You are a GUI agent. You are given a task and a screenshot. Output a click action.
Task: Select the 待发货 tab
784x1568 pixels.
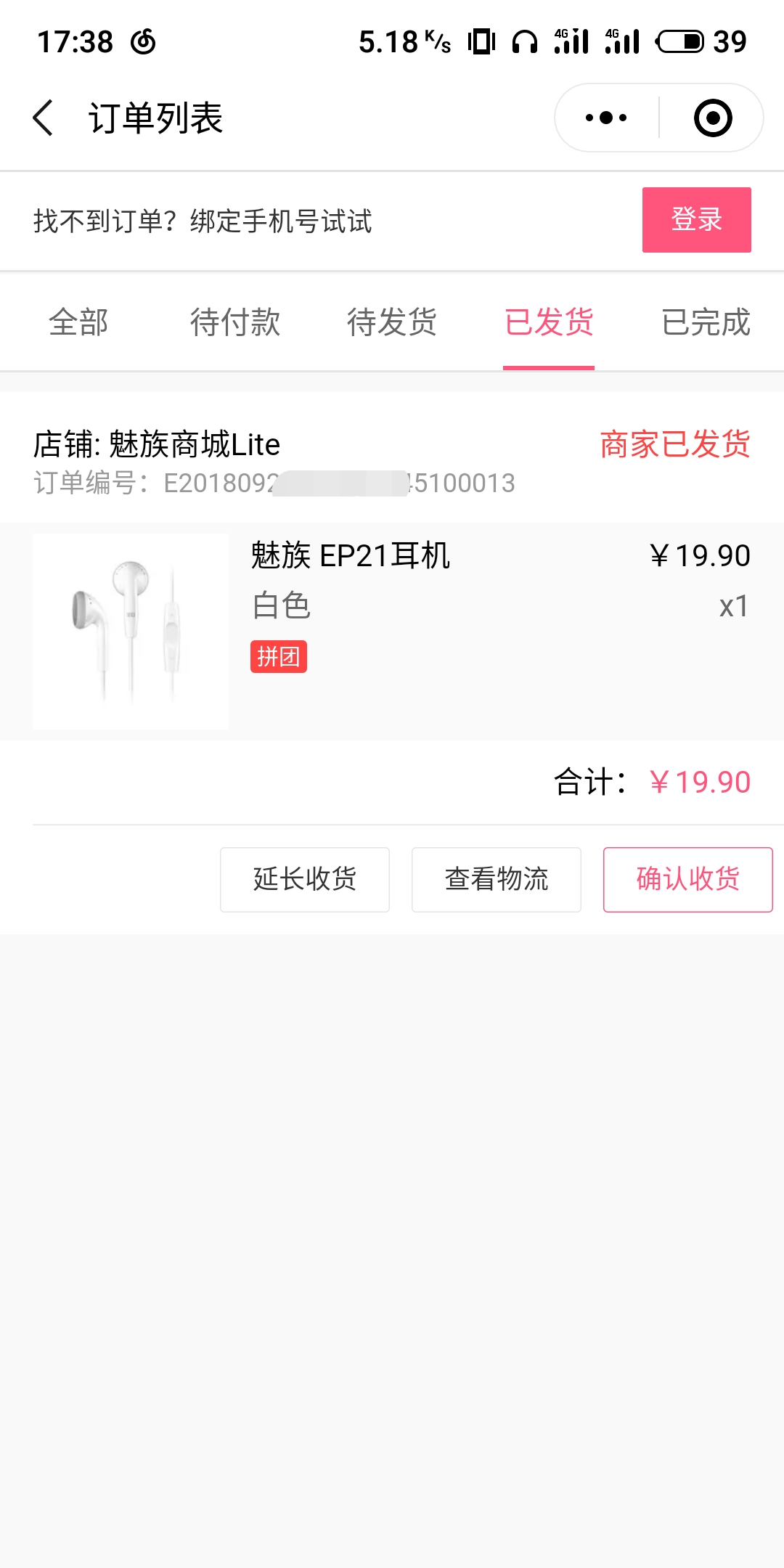pos(392,322)
